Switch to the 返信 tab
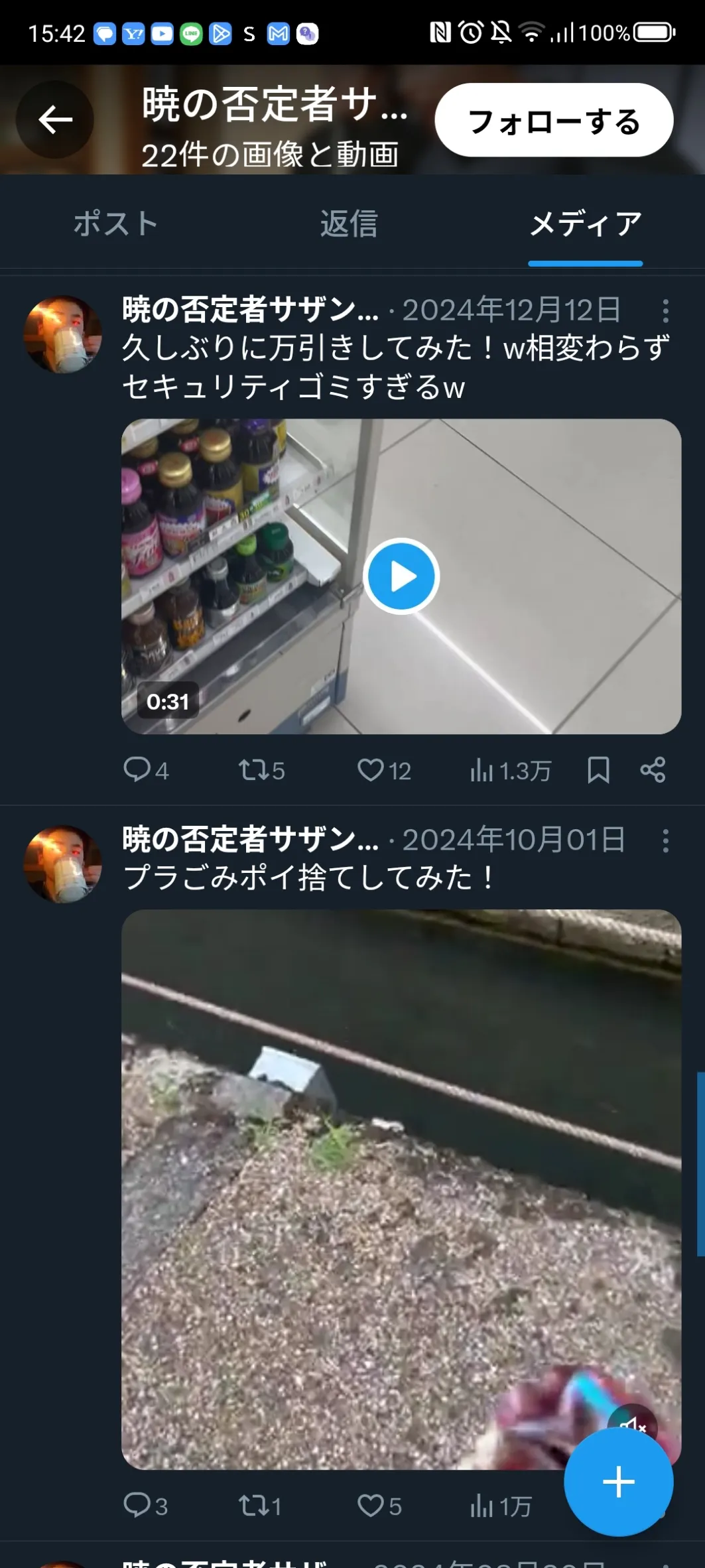This screenshot has width=705, height=1568. (x=349, y=224)
